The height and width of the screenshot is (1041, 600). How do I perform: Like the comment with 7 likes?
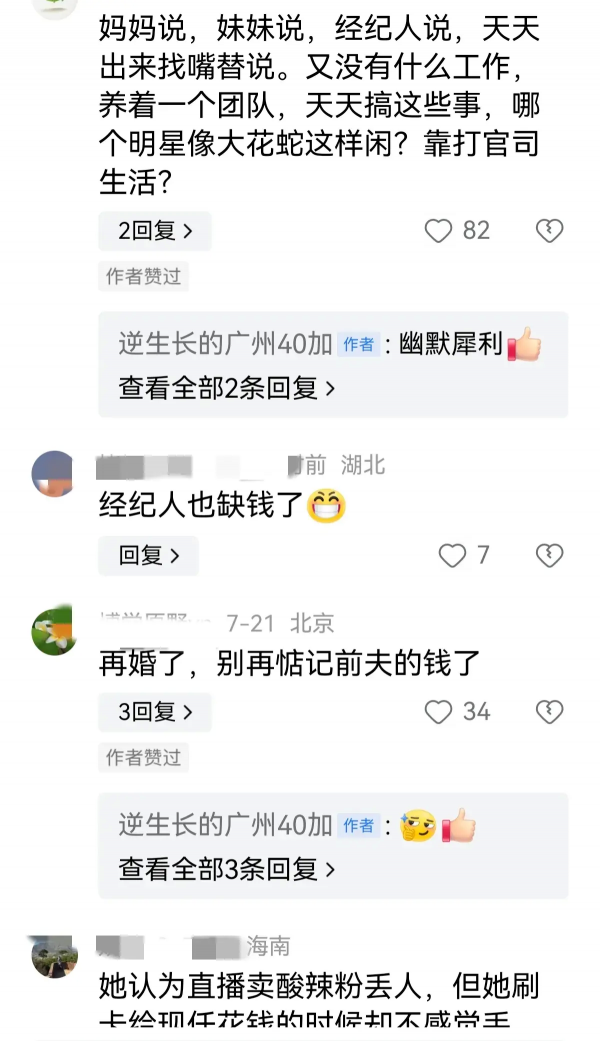[453, 555]
